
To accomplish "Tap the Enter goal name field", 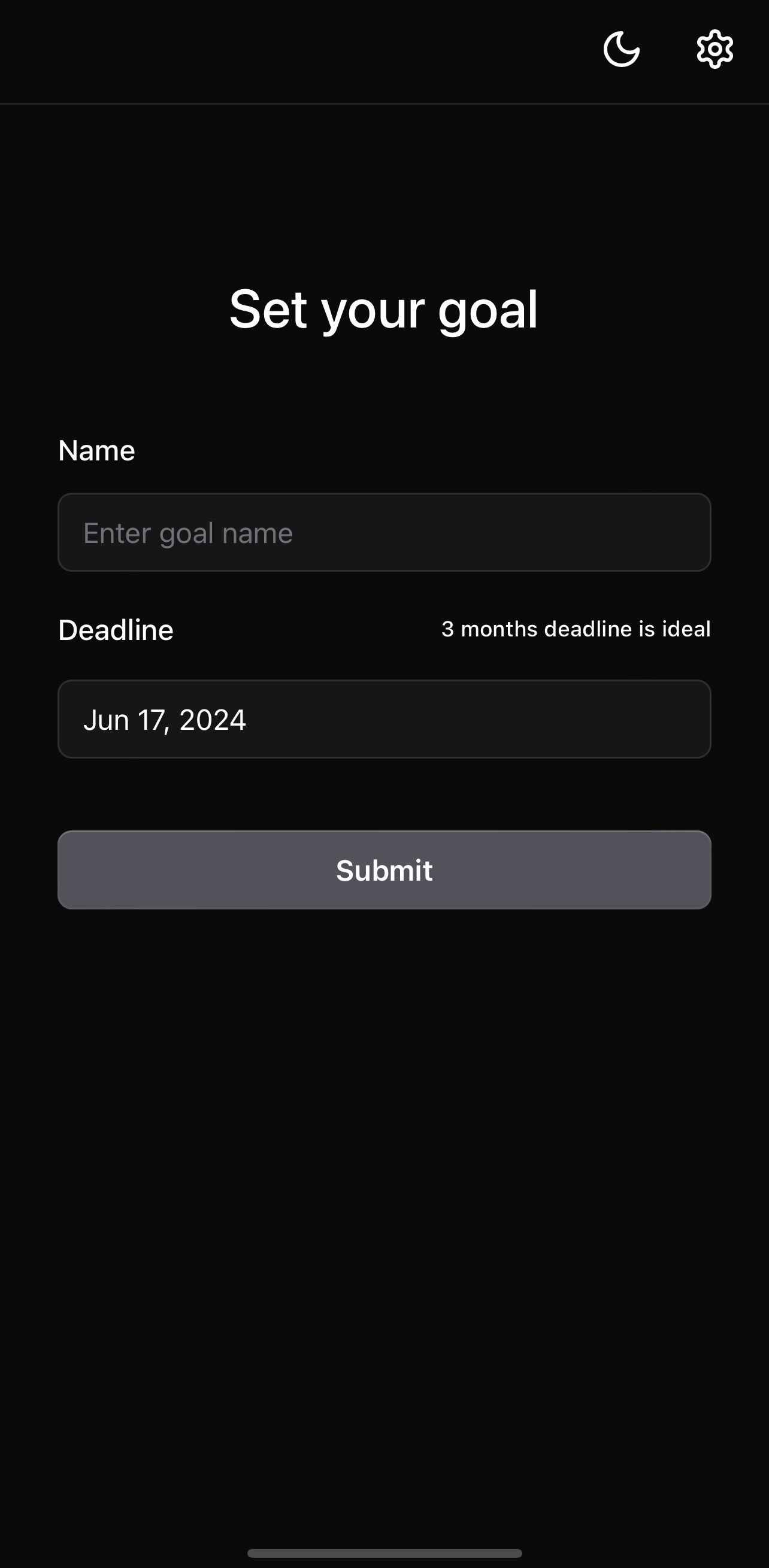I will click(x=384, y=533).
